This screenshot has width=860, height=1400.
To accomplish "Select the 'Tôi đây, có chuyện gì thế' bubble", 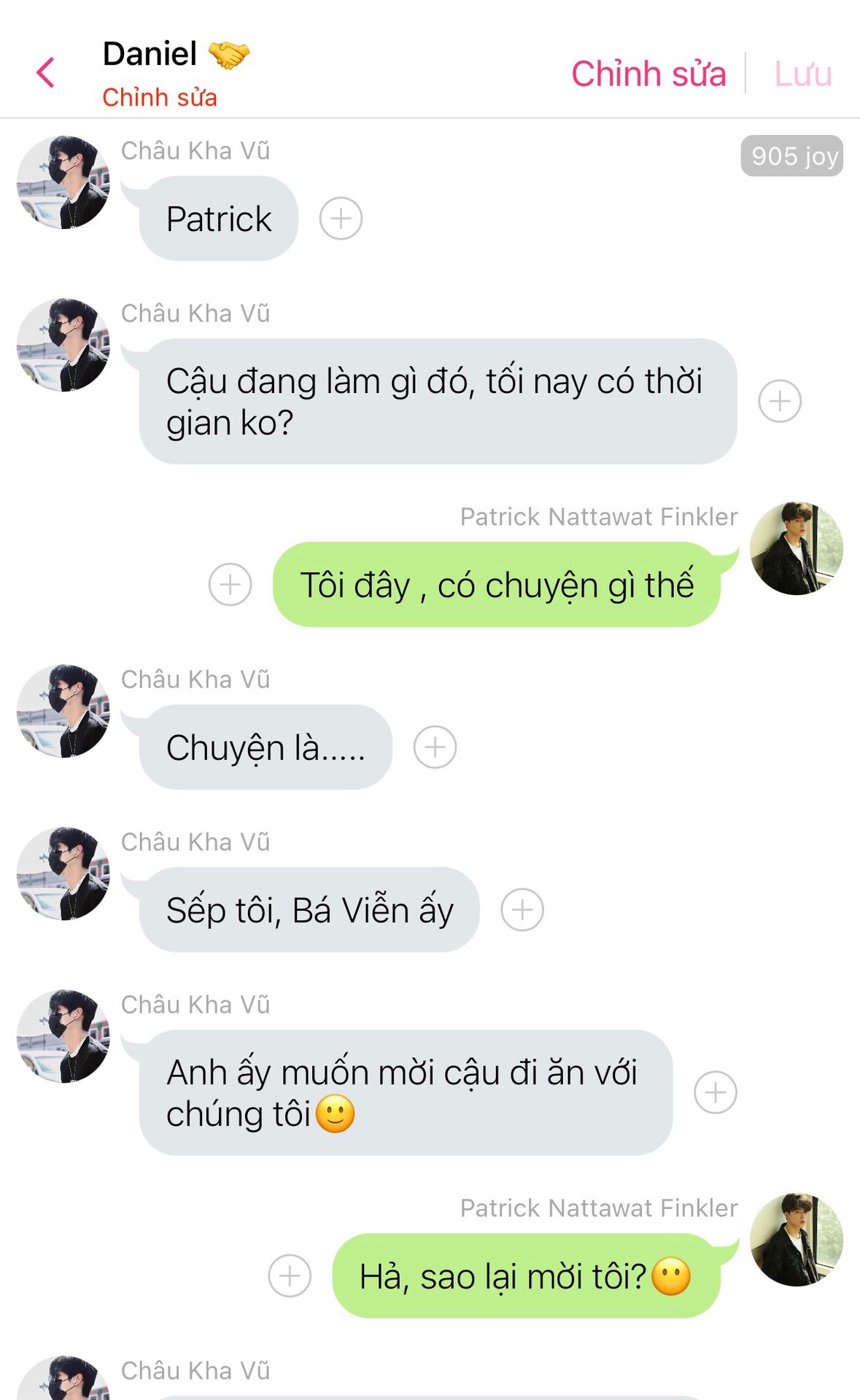I will click(x=496, y=585).
